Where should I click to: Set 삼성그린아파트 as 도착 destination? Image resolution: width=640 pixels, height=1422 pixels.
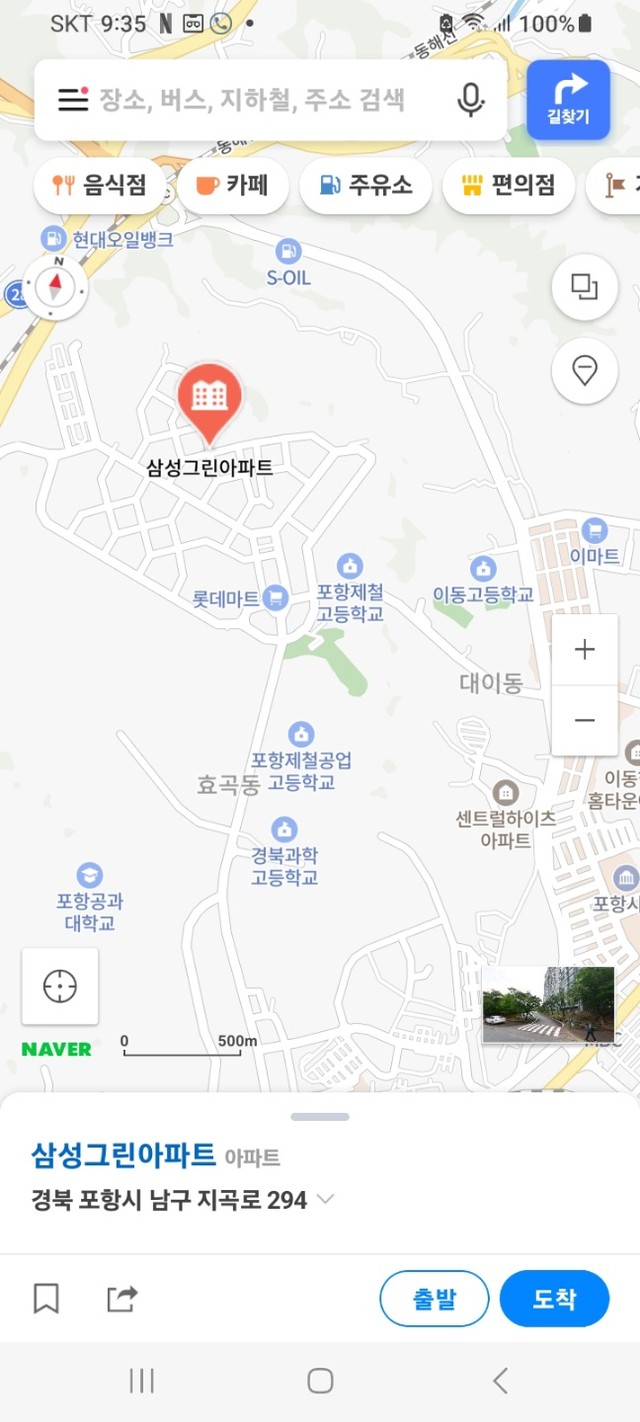[x=554, y=1298]
